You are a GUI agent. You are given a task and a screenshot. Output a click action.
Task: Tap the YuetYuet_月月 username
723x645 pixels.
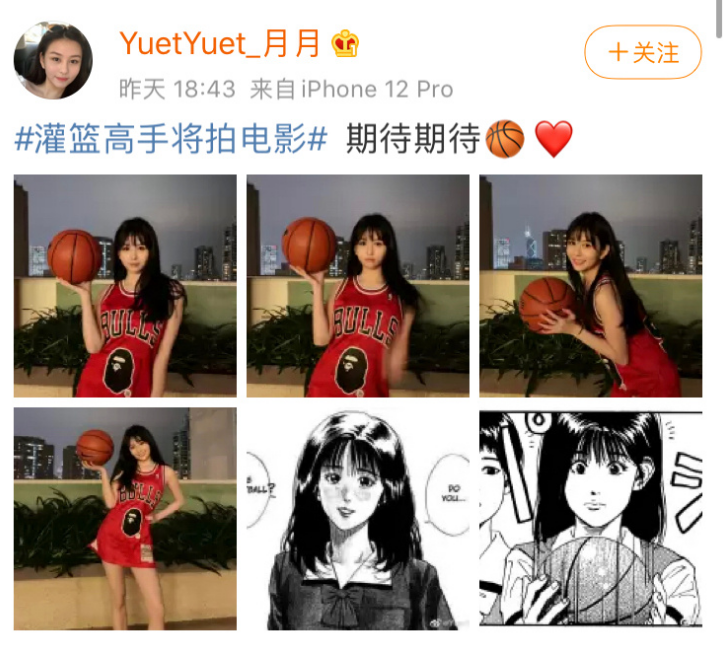click(x=220, y=43)
